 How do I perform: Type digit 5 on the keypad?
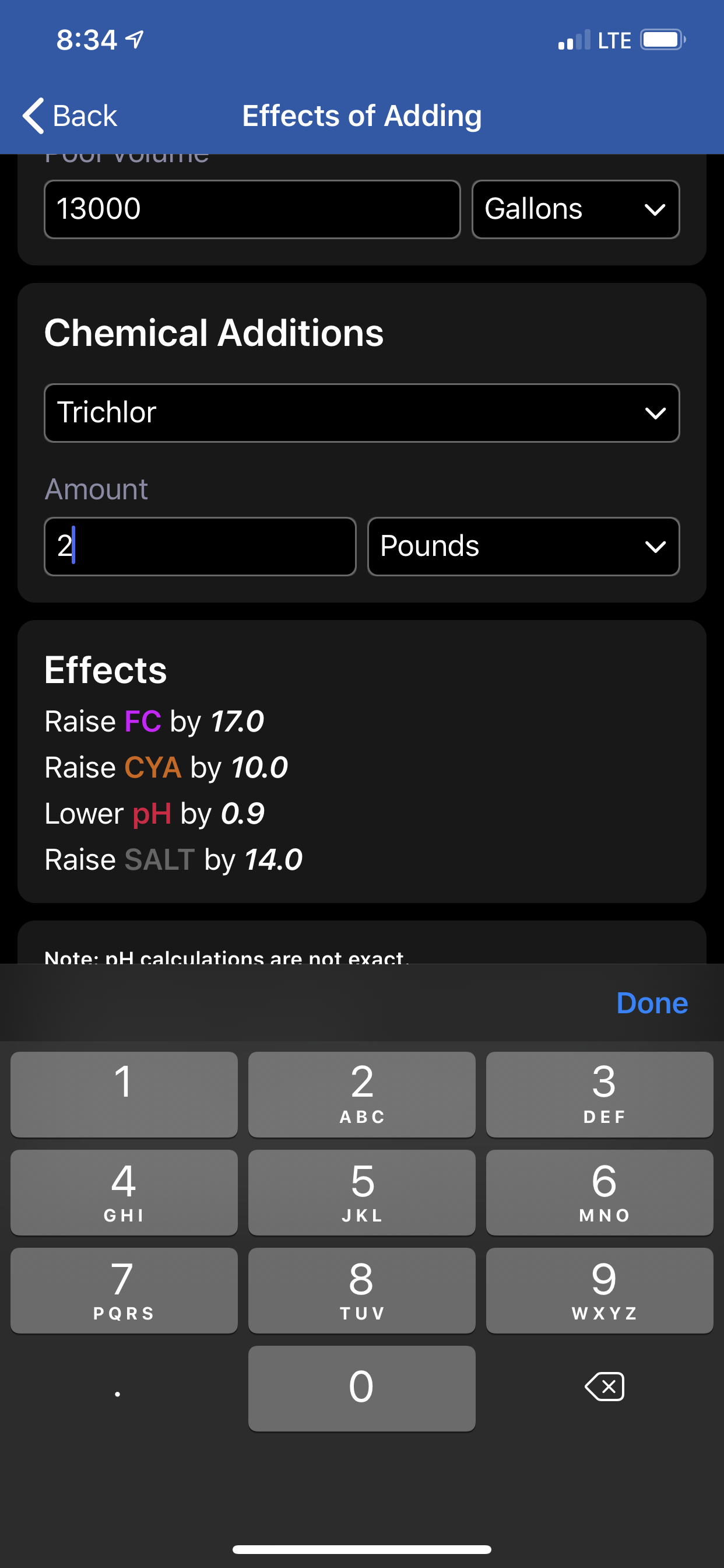pos(361,1192)
